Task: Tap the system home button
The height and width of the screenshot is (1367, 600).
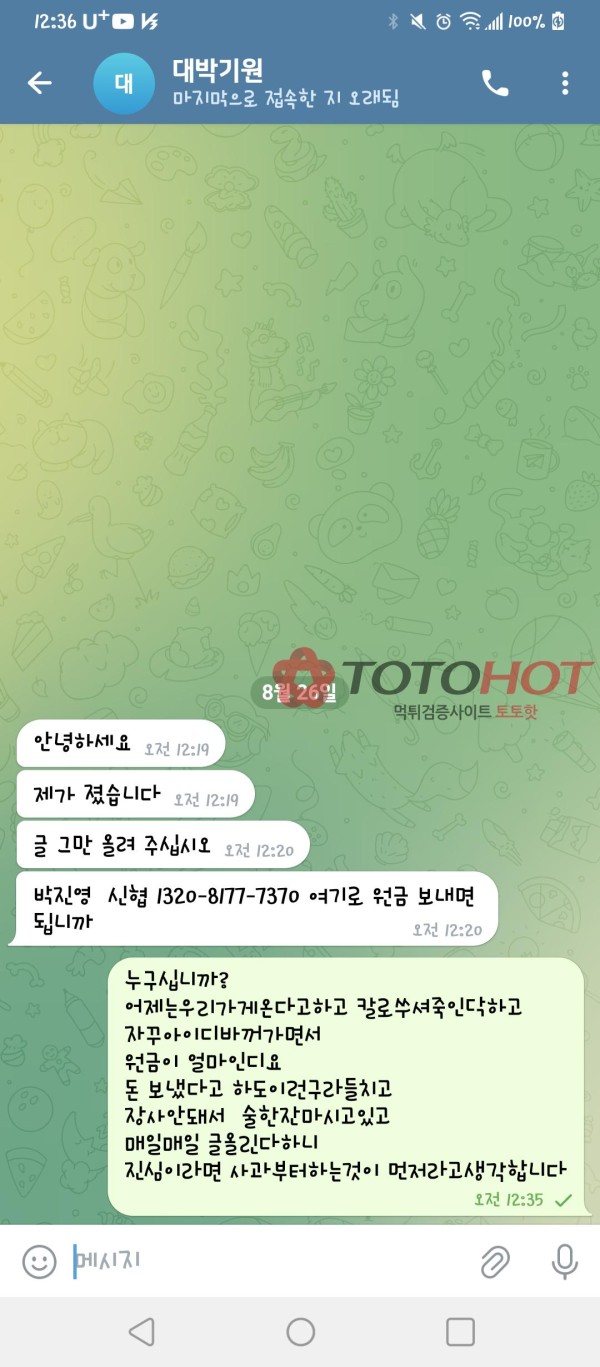Action: click(300, 1331)
